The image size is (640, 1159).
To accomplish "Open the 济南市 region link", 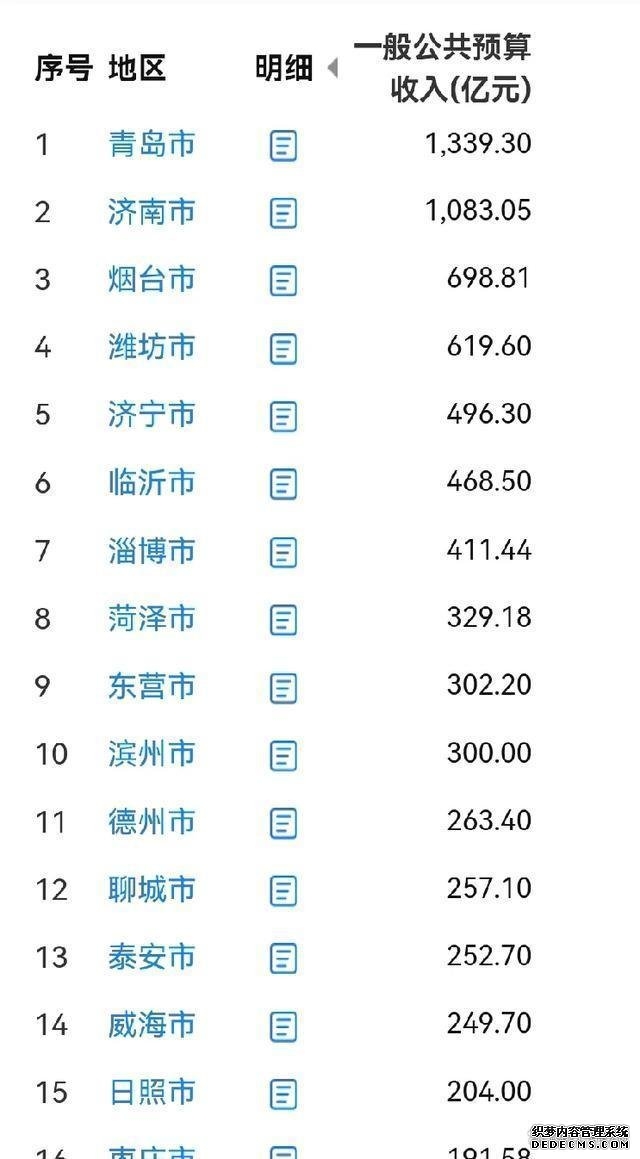I will 151,212.
